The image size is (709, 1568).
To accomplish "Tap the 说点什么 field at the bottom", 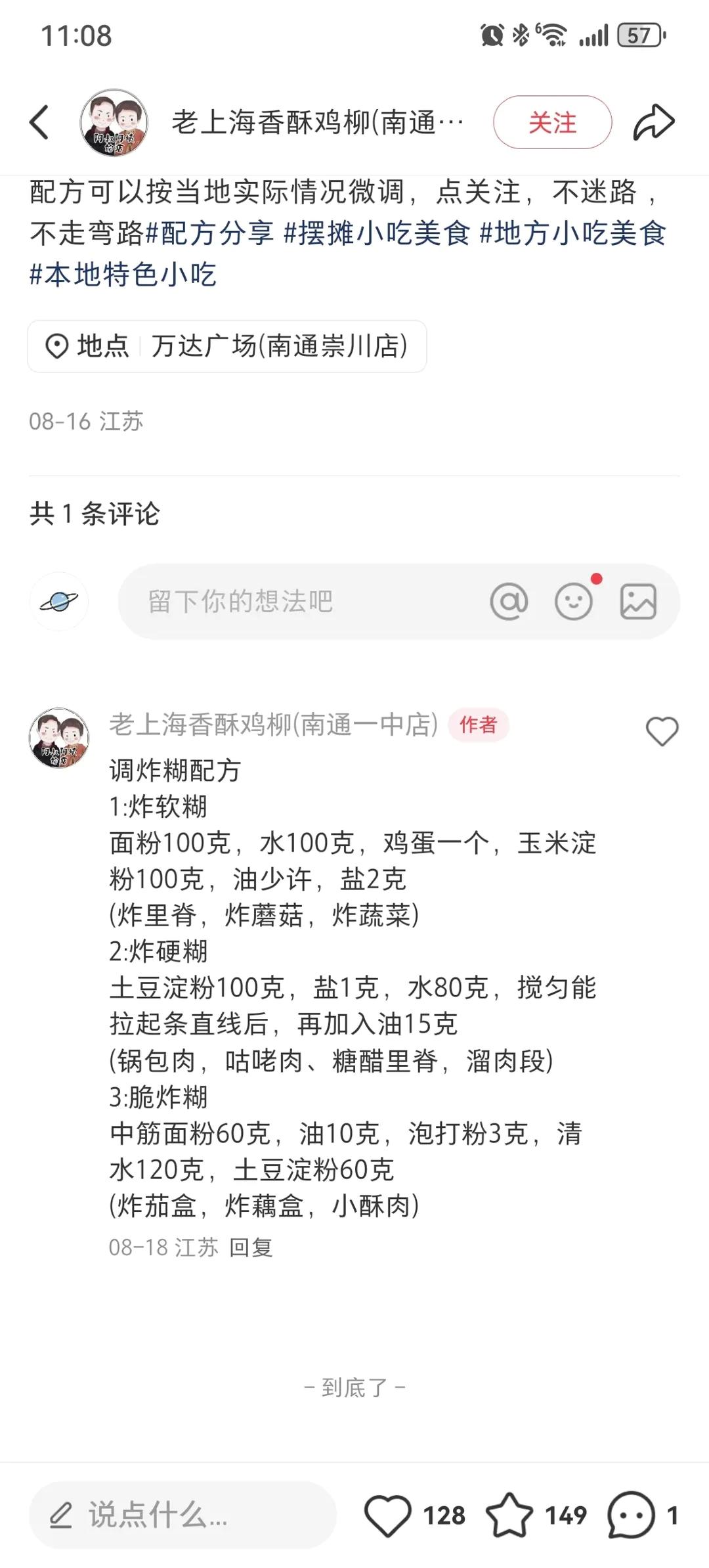I will tap(183, 1515).
